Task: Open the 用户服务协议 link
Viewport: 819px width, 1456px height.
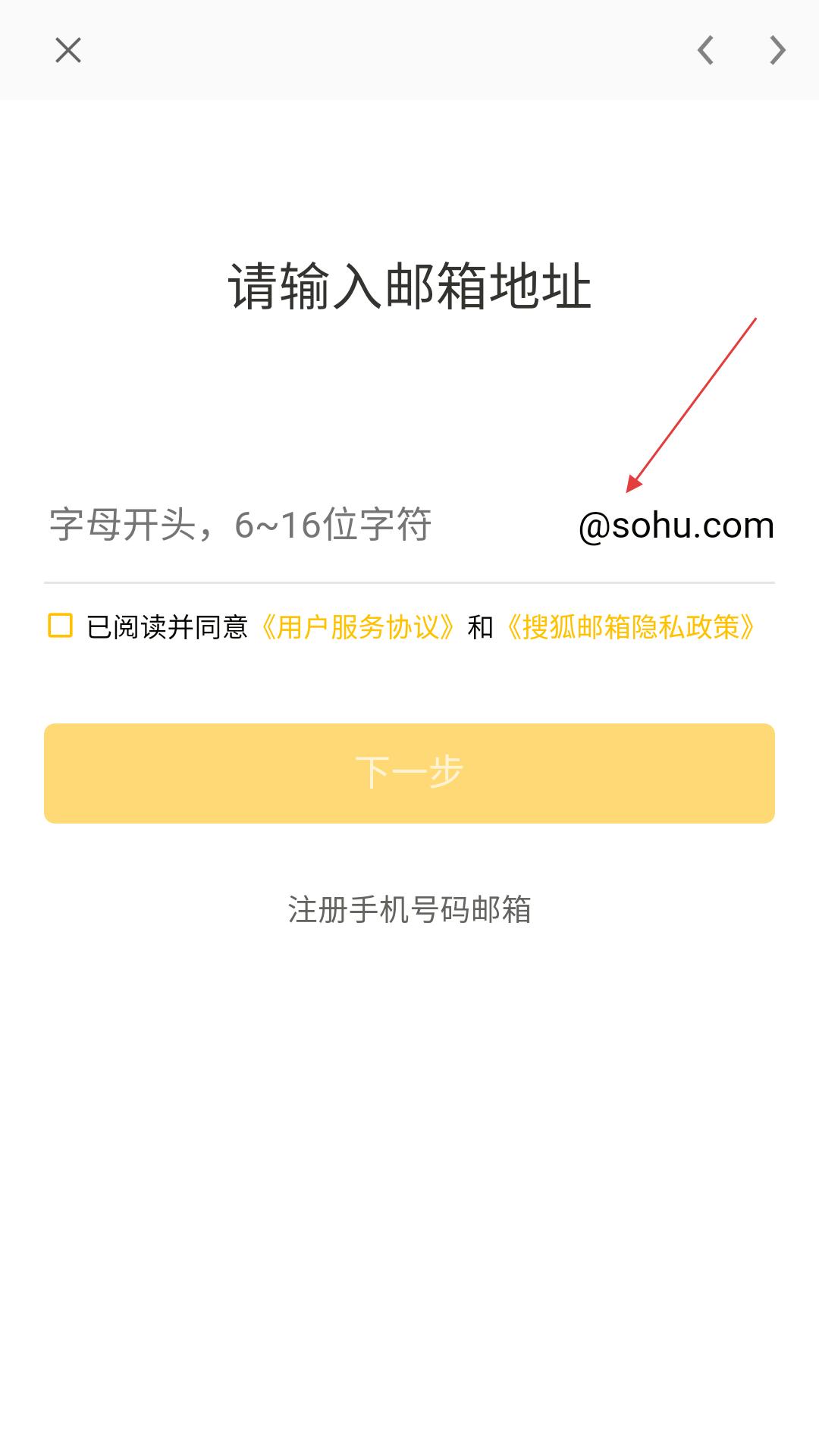Action: tap(357, 627)
